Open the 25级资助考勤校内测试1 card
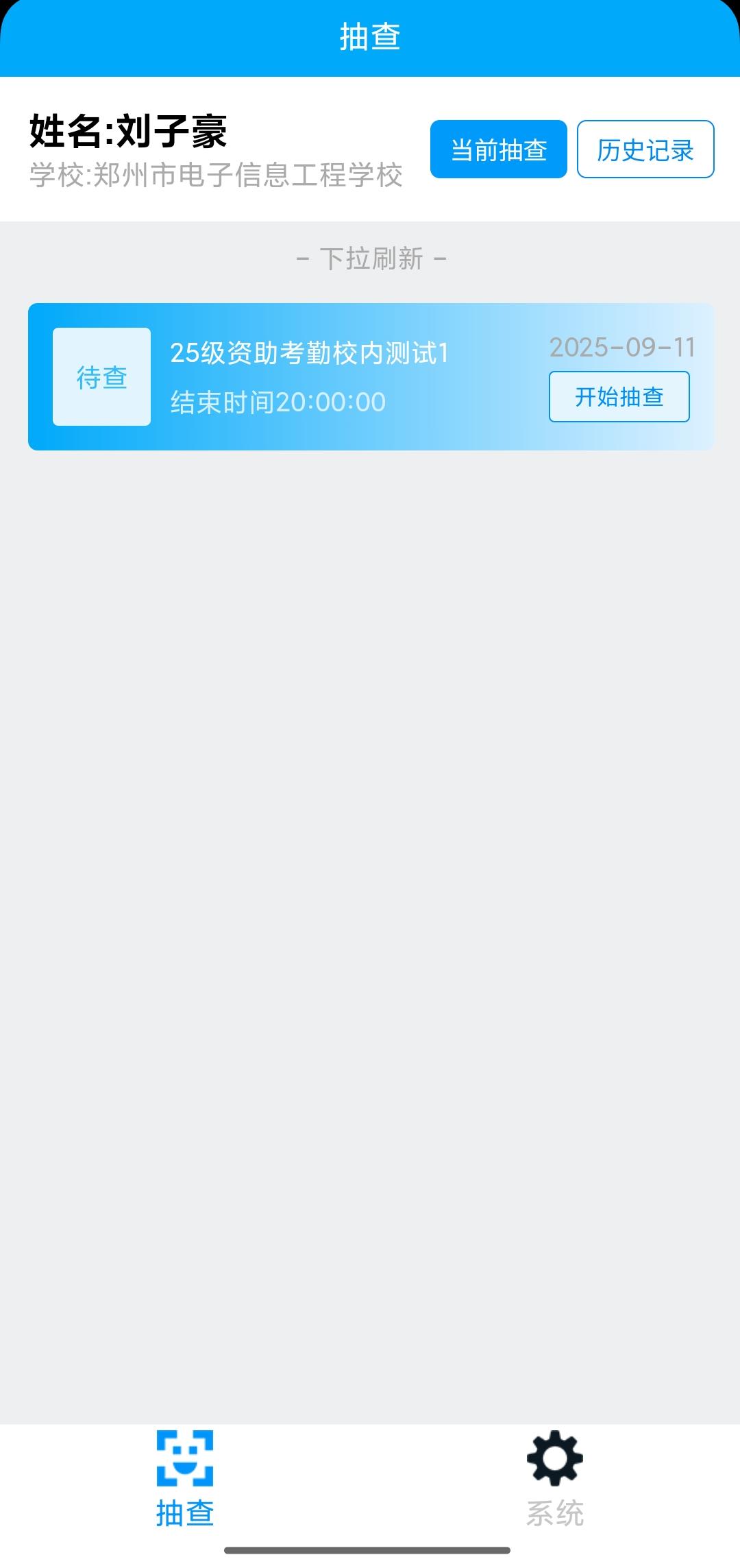The image size is (740, 1568). coord(308,376)
